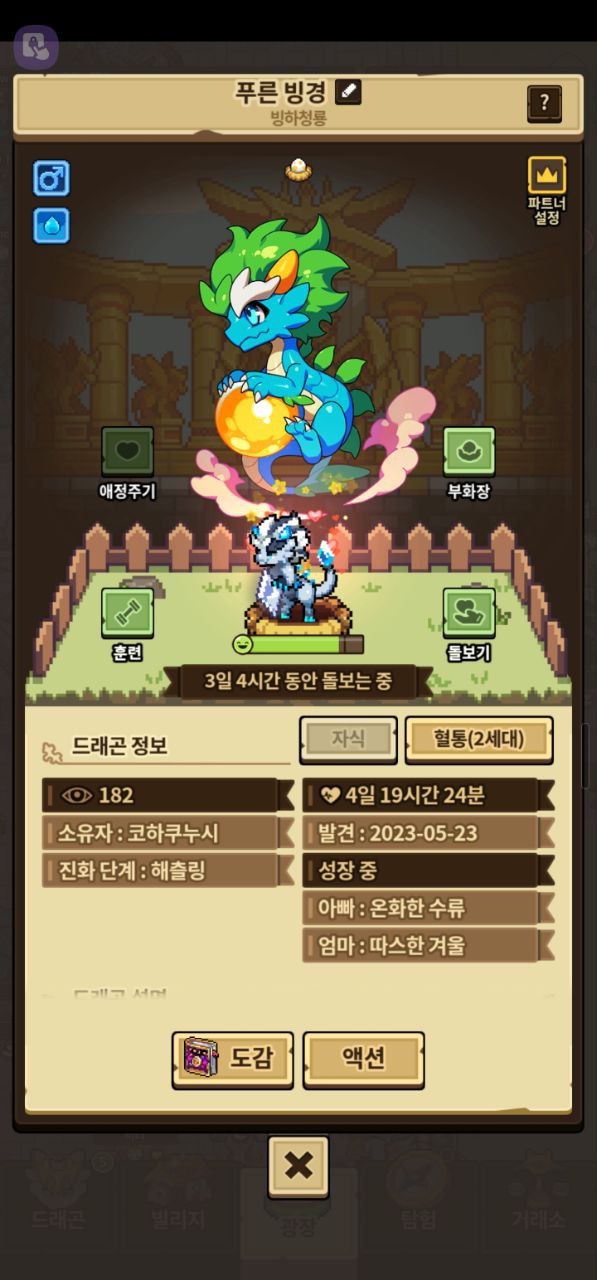
Task: View mother 따스한 겨울
Action: tap(427, 945)
